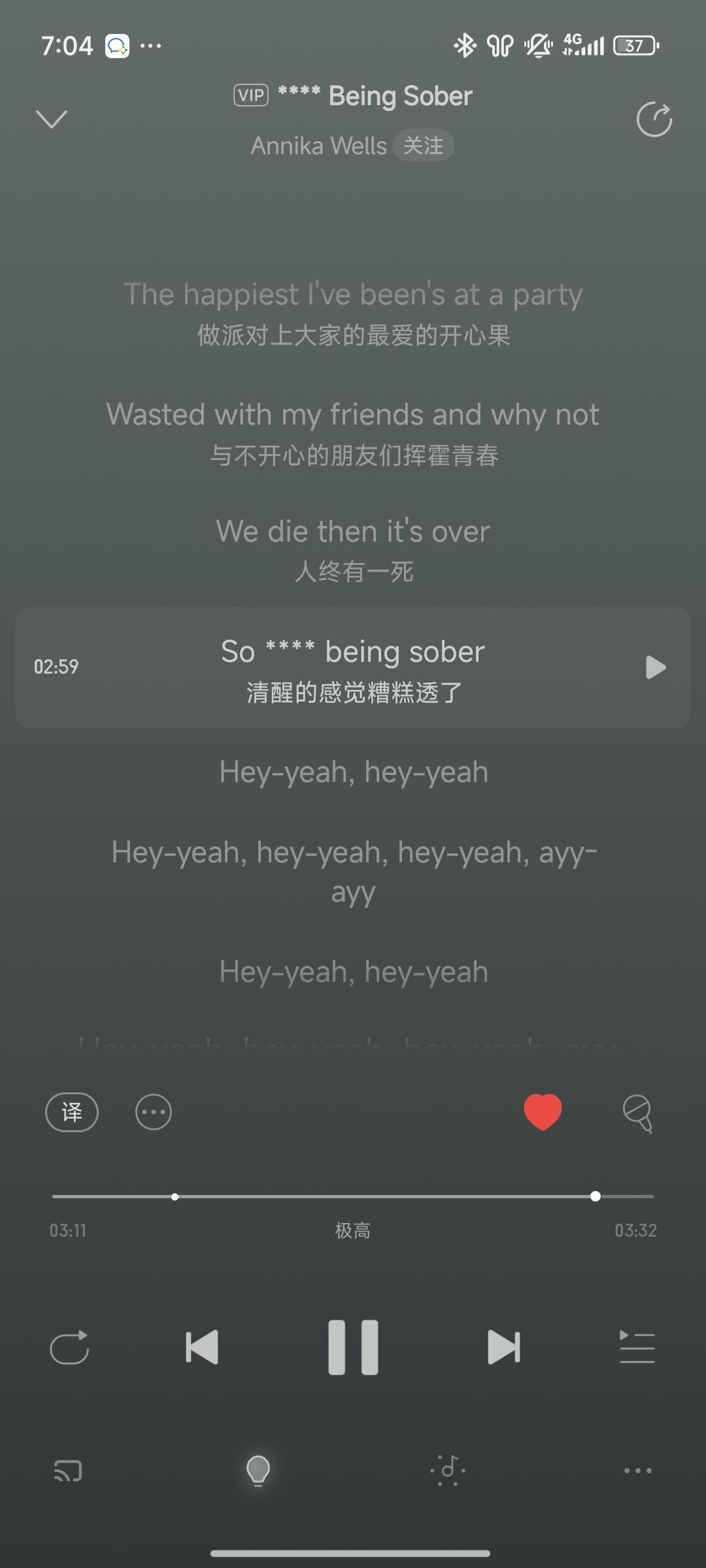Open the cast to device icon
This screenshot has width=706, height=1568.
coord(68,1471)
